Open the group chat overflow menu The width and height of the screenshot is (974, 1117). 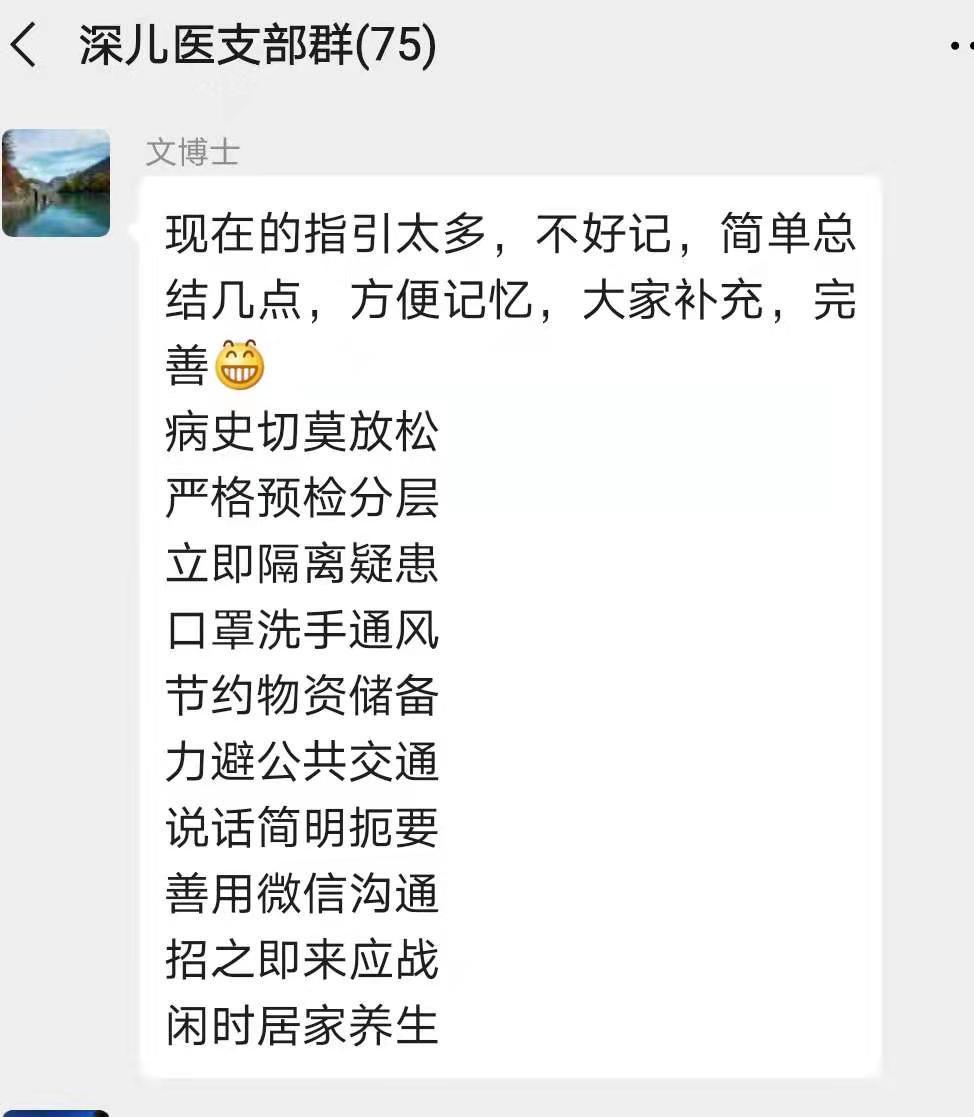pos(959,47)
